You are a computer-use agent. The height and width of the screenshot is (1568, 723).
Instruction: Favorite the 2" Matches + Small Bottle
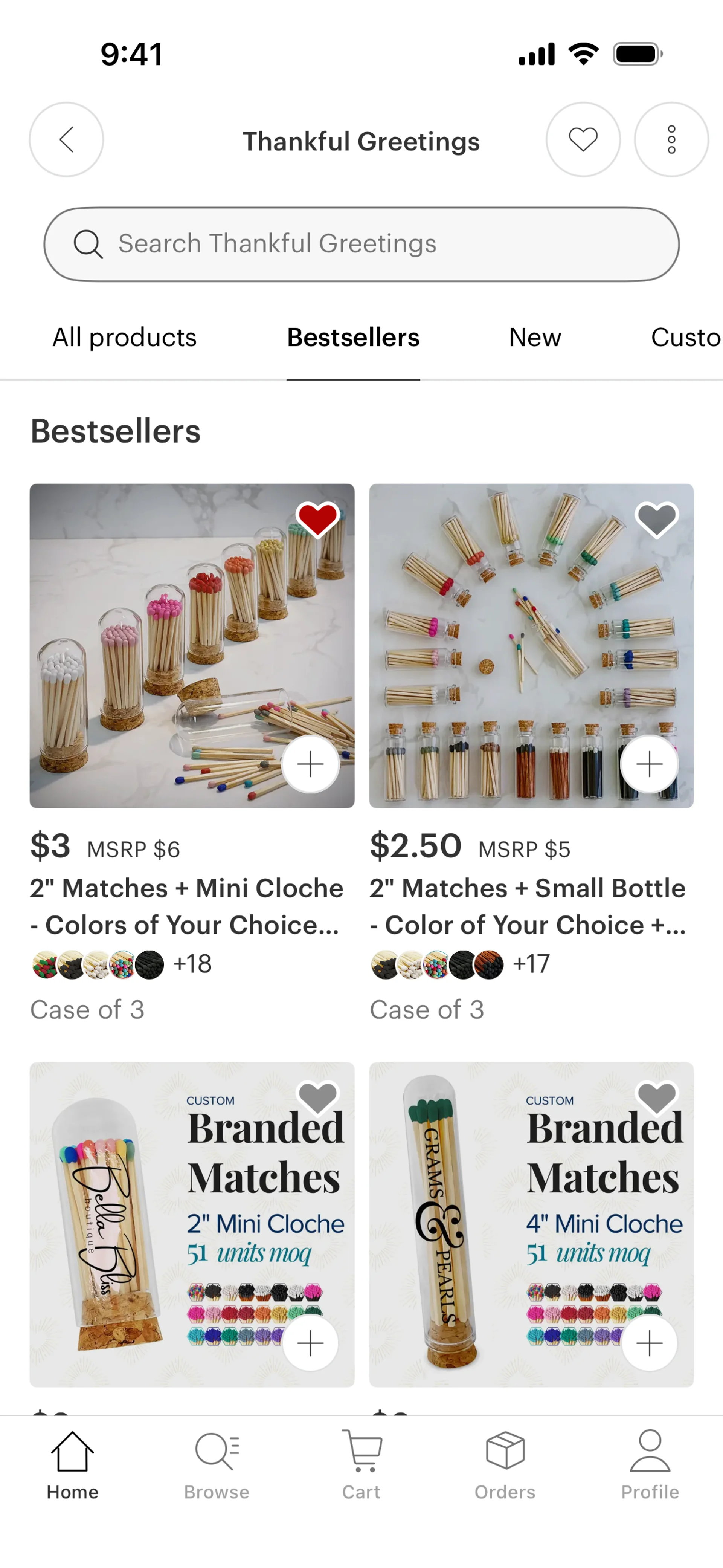tap(656, 519)
